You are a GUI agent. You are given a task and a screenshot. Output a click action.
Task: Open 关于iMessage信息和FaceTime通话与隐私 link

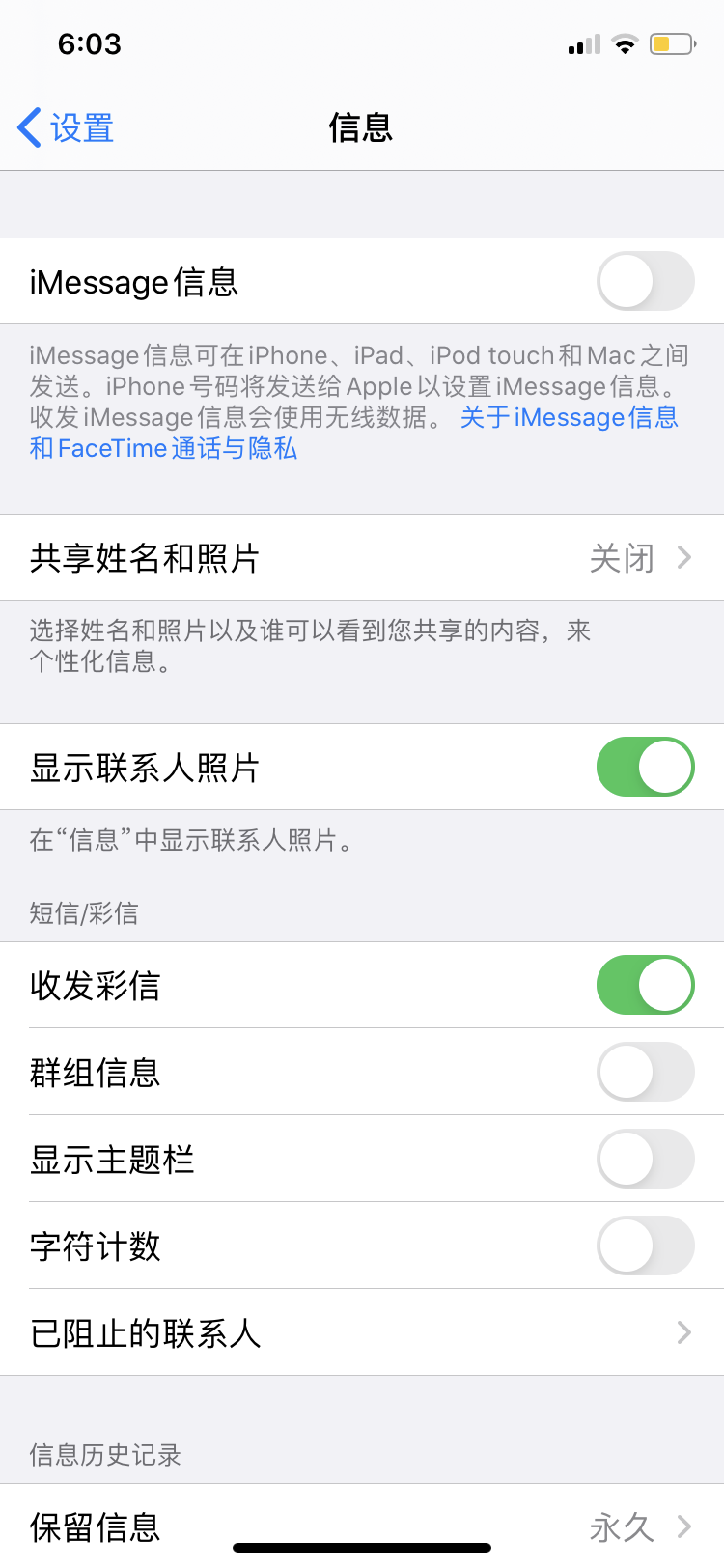(569, 417)
